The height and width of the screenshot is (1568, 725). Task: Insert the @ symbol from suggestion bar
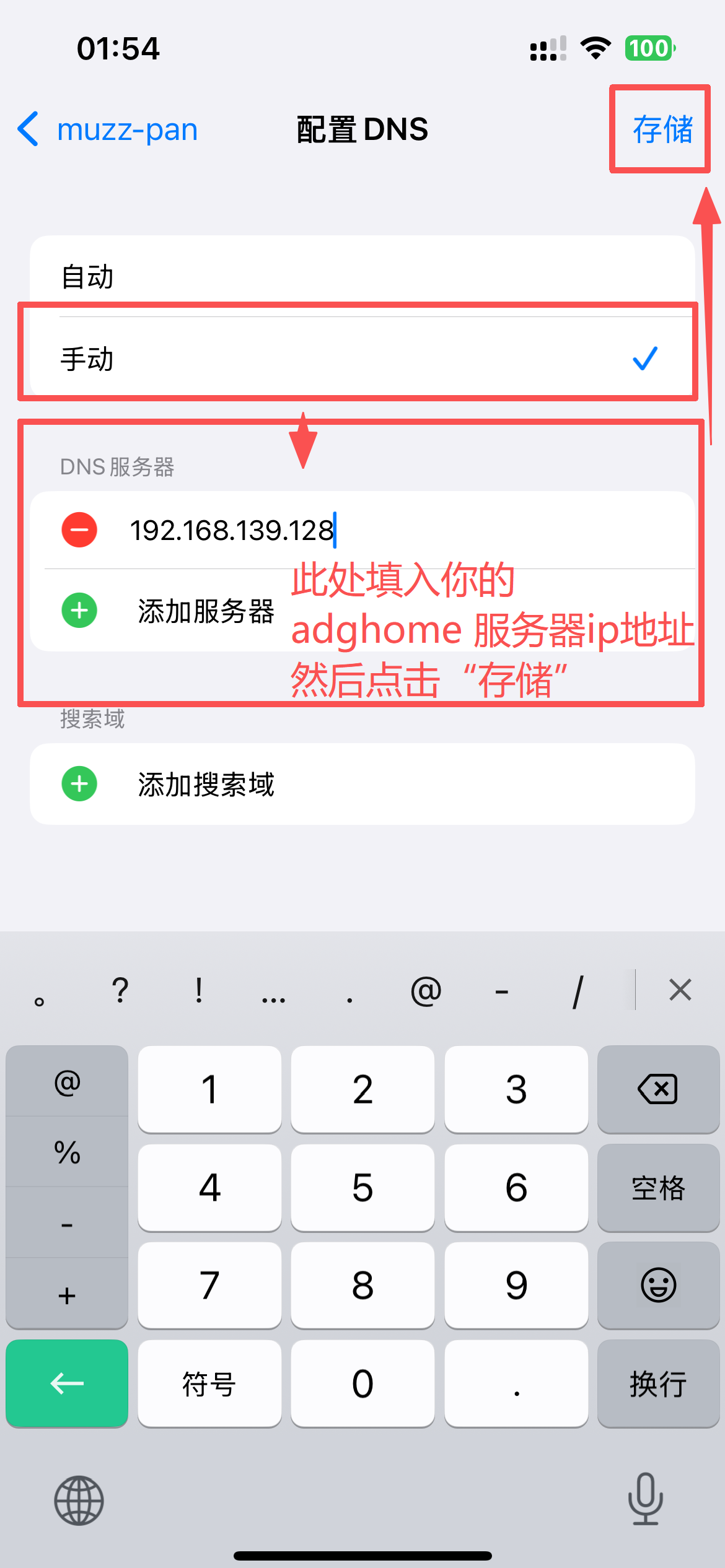click(x=426, y=991)
